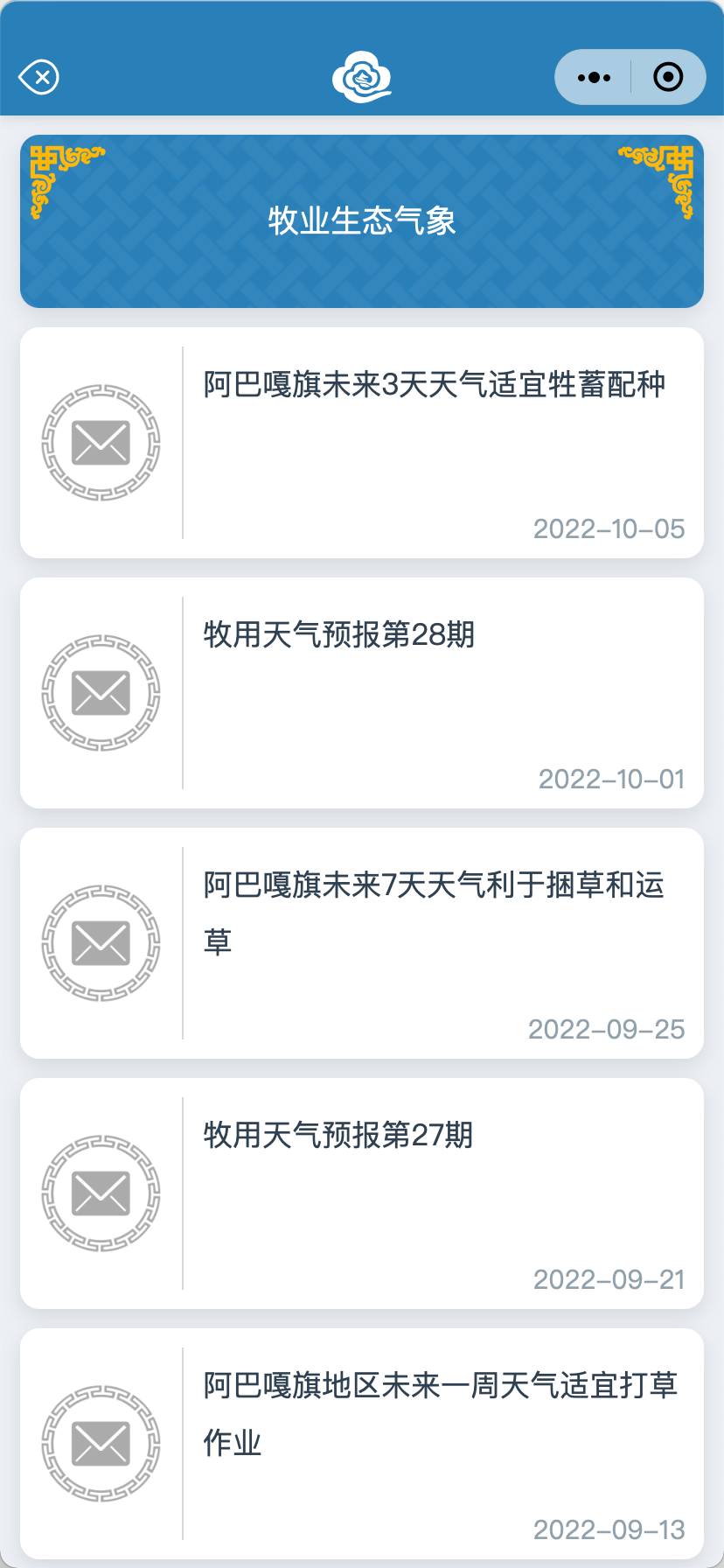Close the mini program with the X button

38,76
